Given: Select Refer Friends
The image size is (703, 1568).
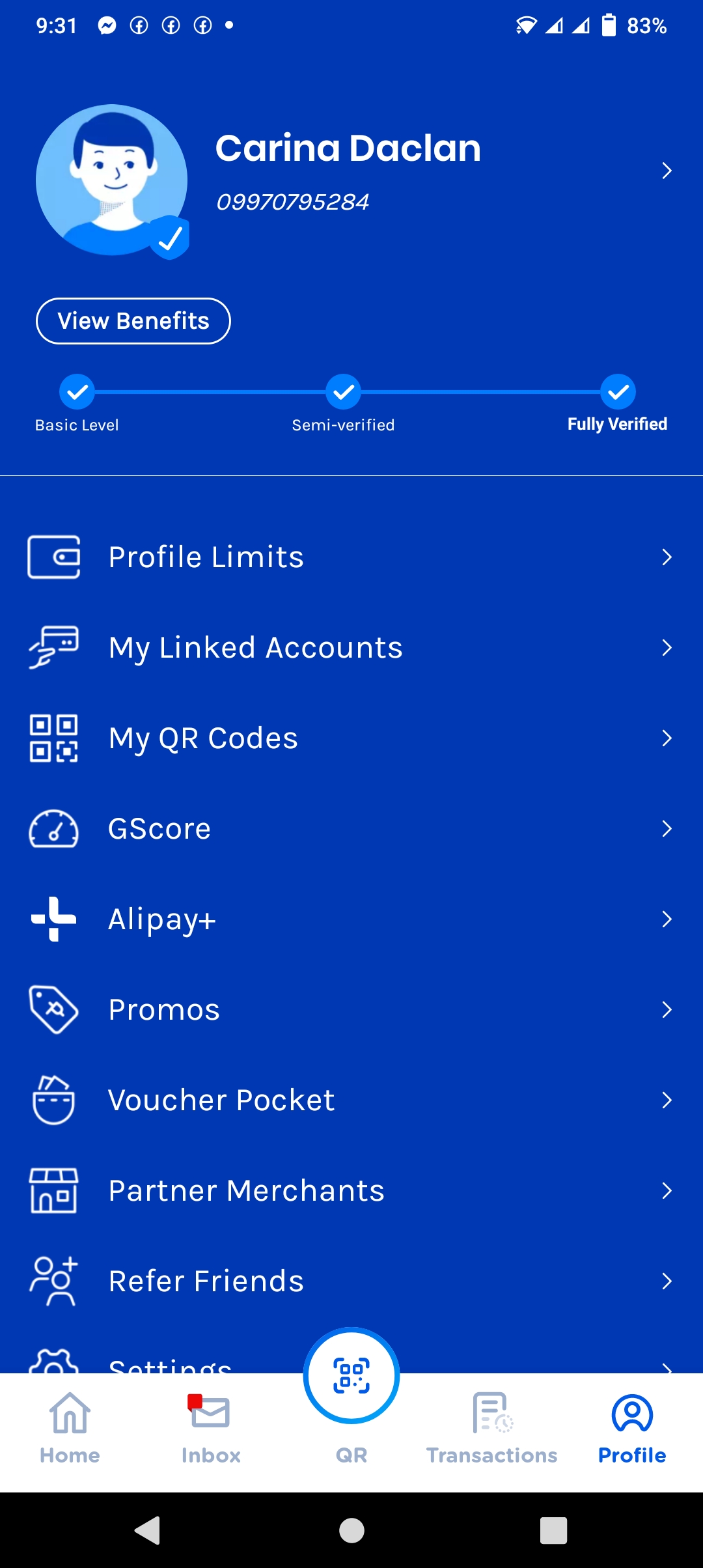Looking at the screenshot, I should tap(351, 1281).
